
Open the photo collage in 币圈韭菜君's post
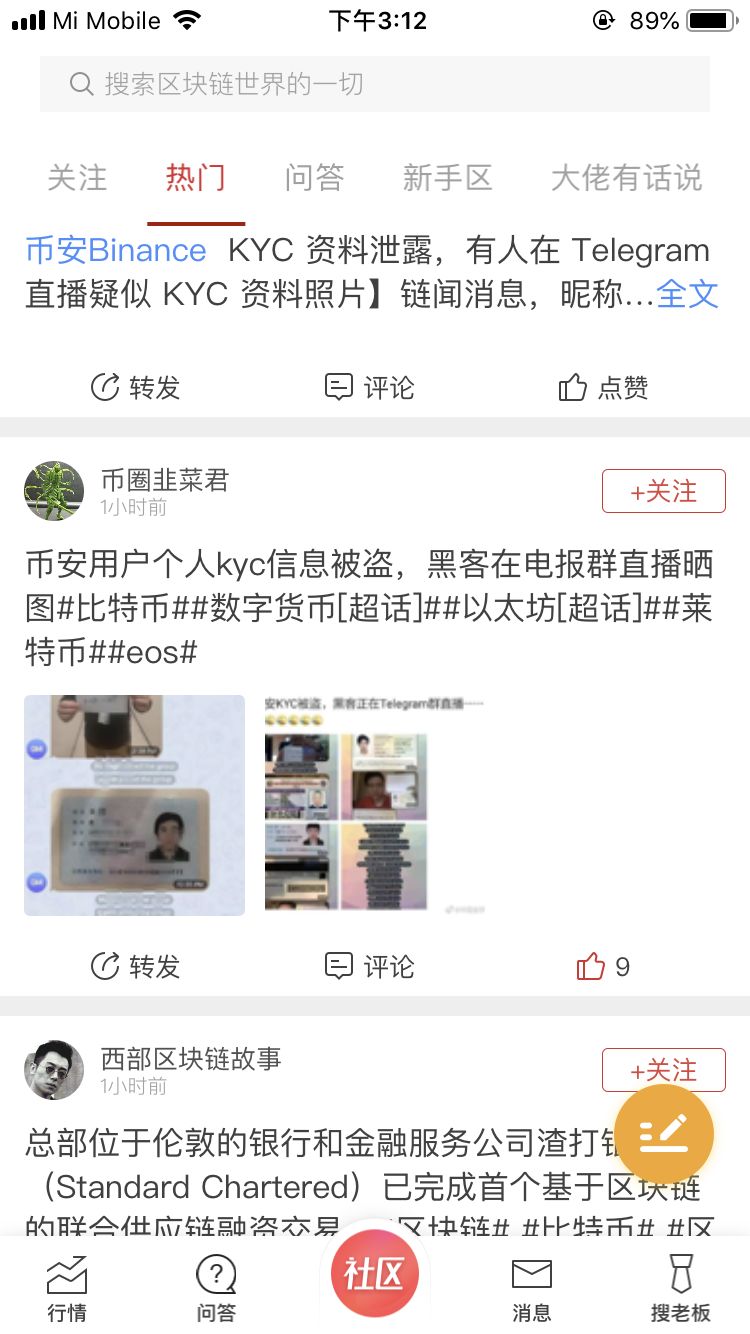(375, 805)
